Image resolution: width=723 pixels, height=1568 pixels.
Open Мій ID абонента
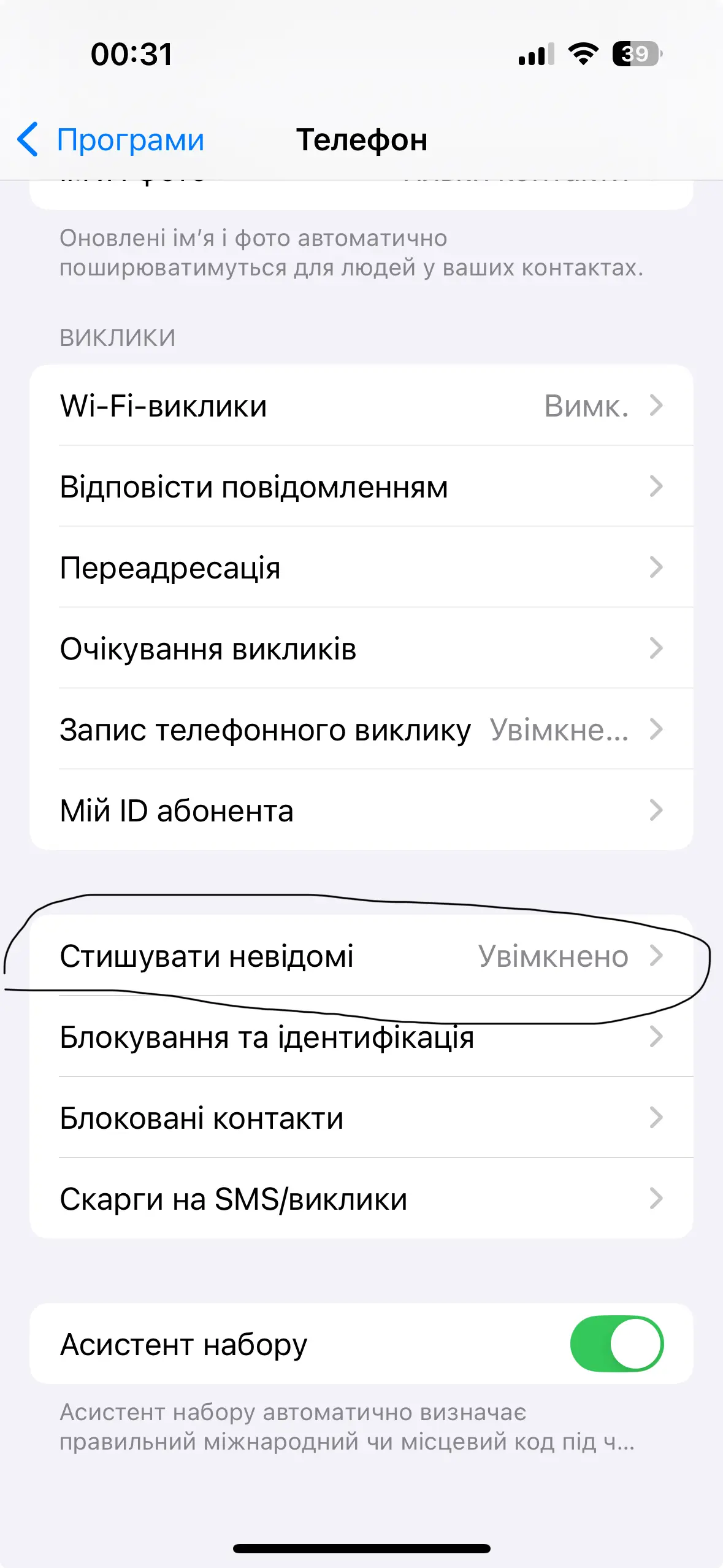pos(361,810)
